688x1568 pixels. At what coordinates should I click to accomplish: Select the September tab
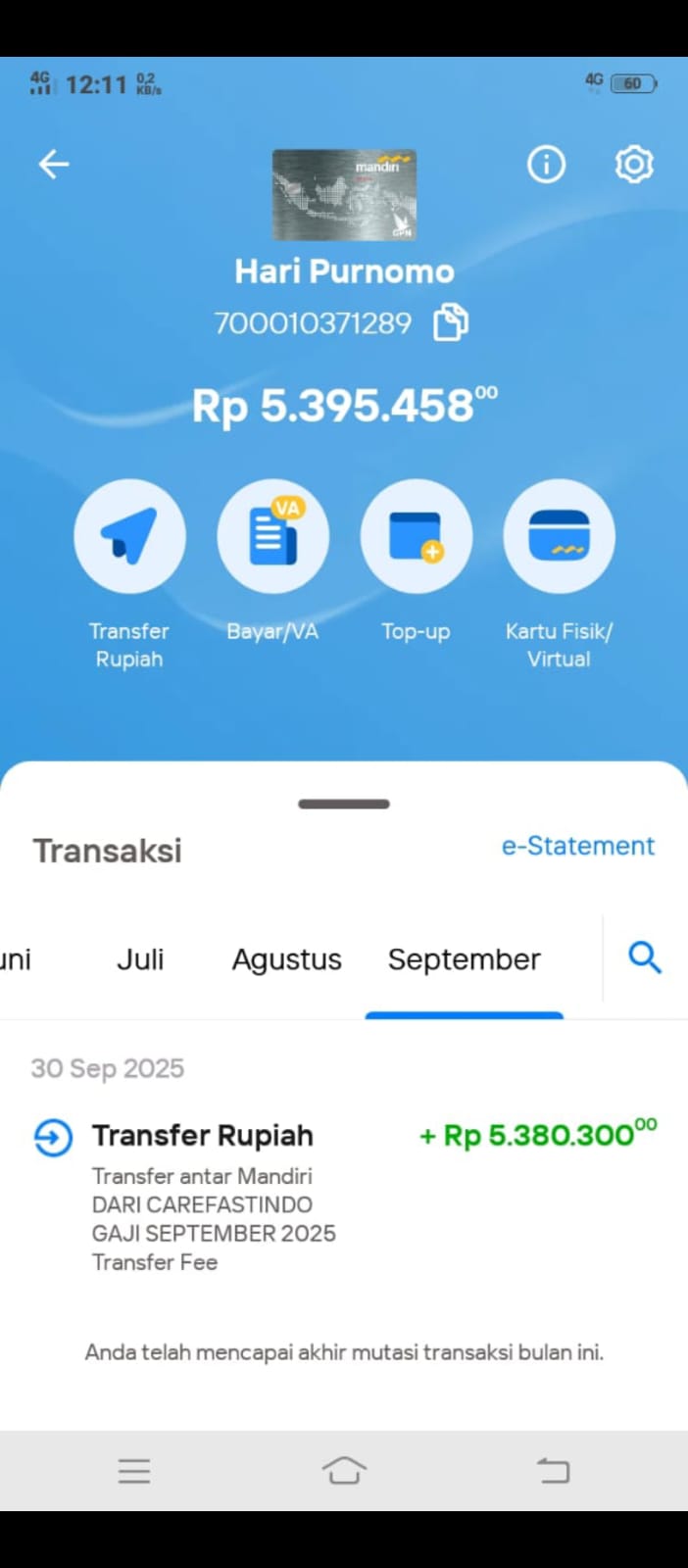tap(464, 959)
